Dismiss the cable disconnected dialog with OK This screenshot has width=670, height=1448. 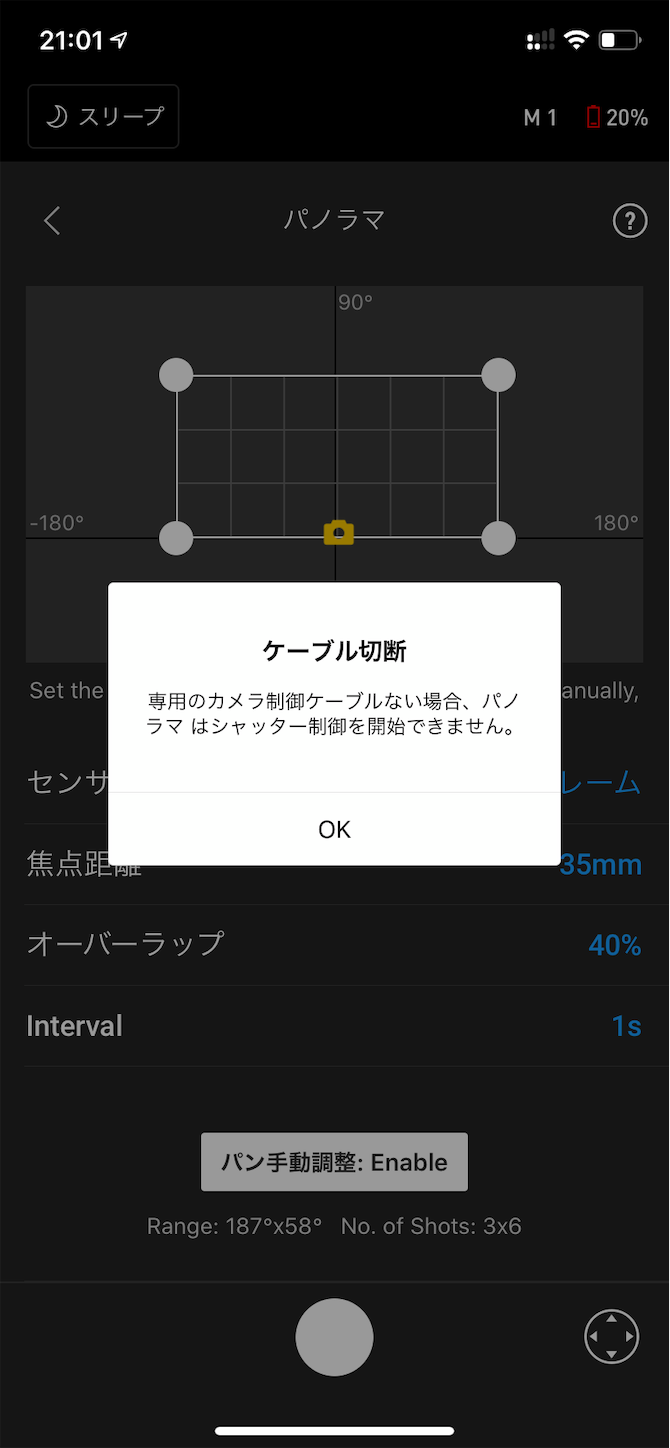click(334, 829)
